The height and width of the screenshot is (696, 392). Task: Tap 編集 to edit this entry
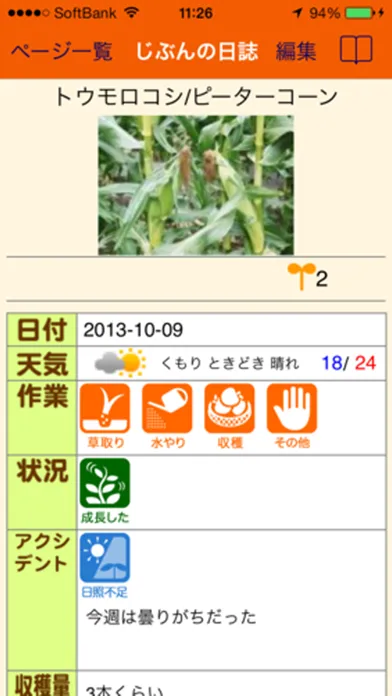pyautogui.click(x=296, y=52)
